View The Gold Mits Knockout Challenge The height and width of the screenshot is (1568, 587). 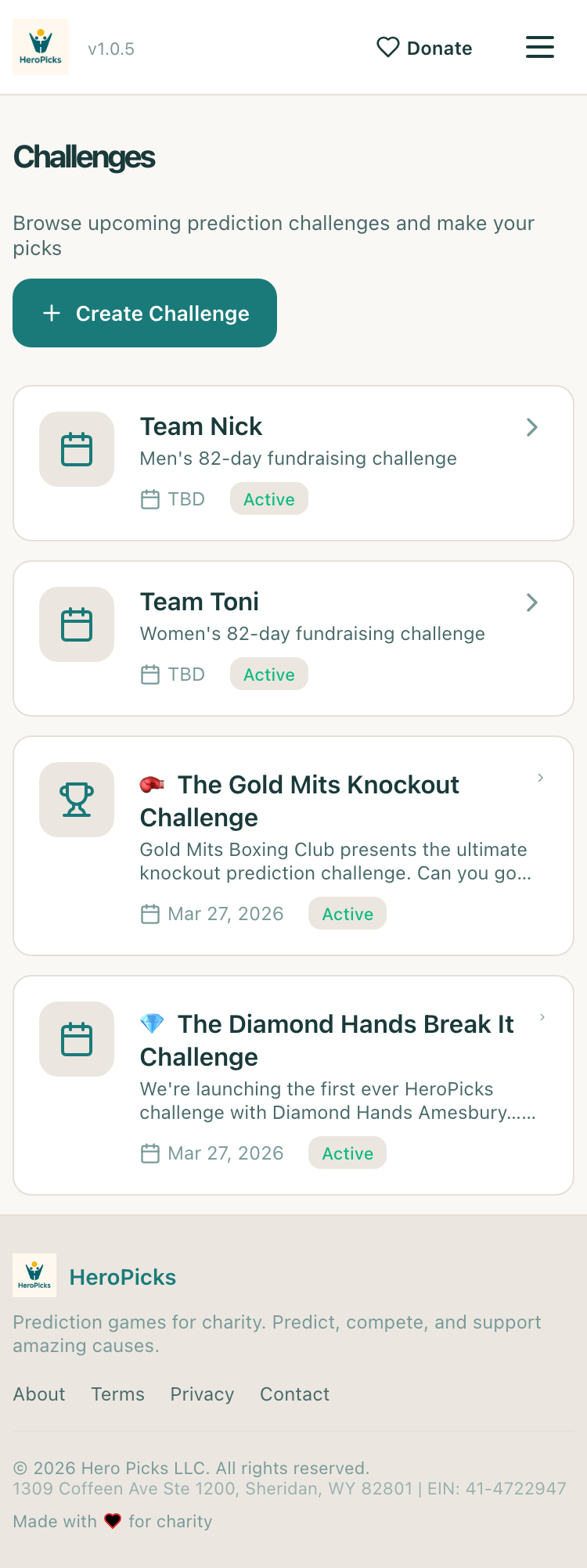coord(293,845)
